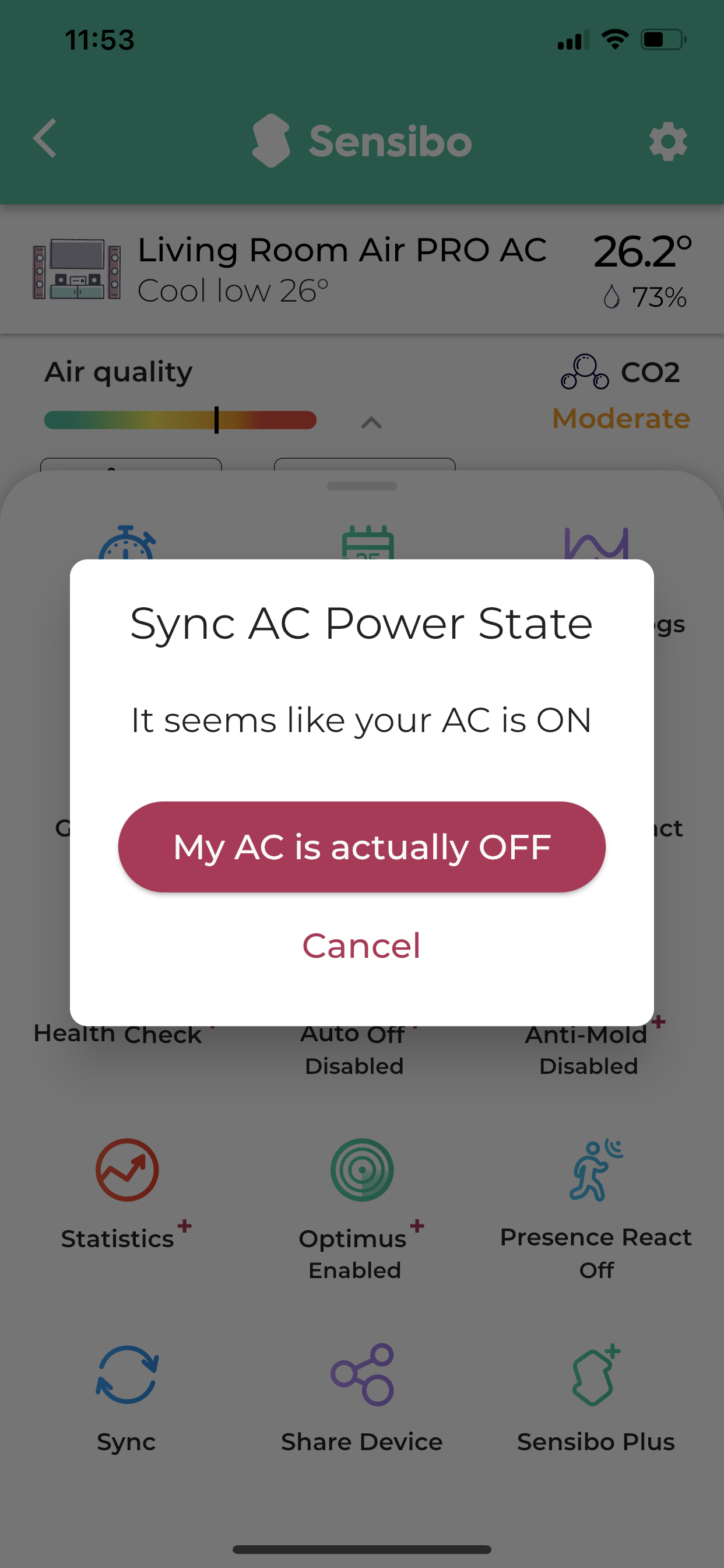The image size is (724, 1568).
Task: Go back using the header arrow
Action: point(45,139)
